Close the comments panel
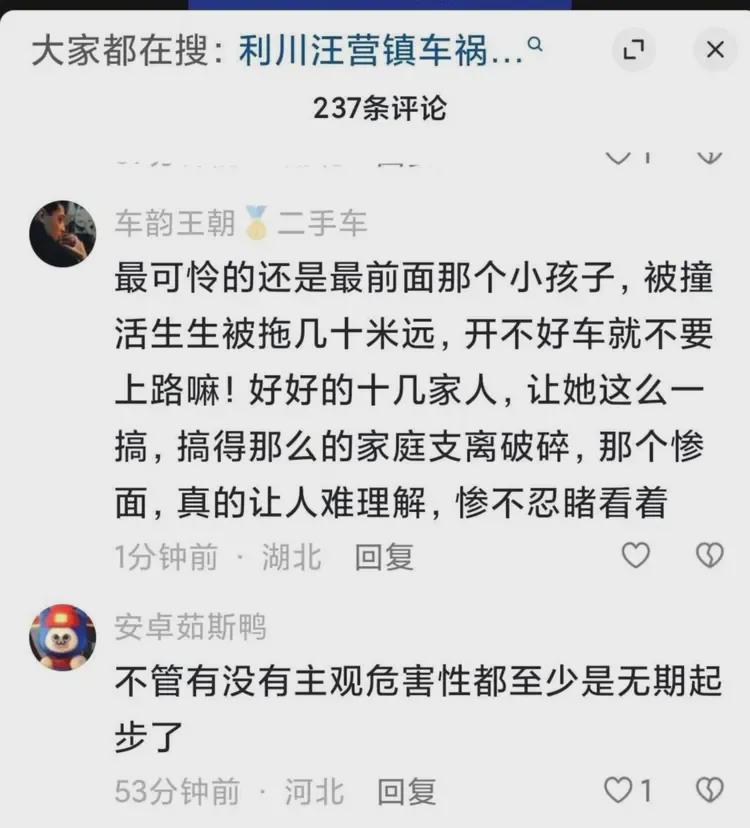The height and width of the screenshot is (828, 750). (715, 50)
